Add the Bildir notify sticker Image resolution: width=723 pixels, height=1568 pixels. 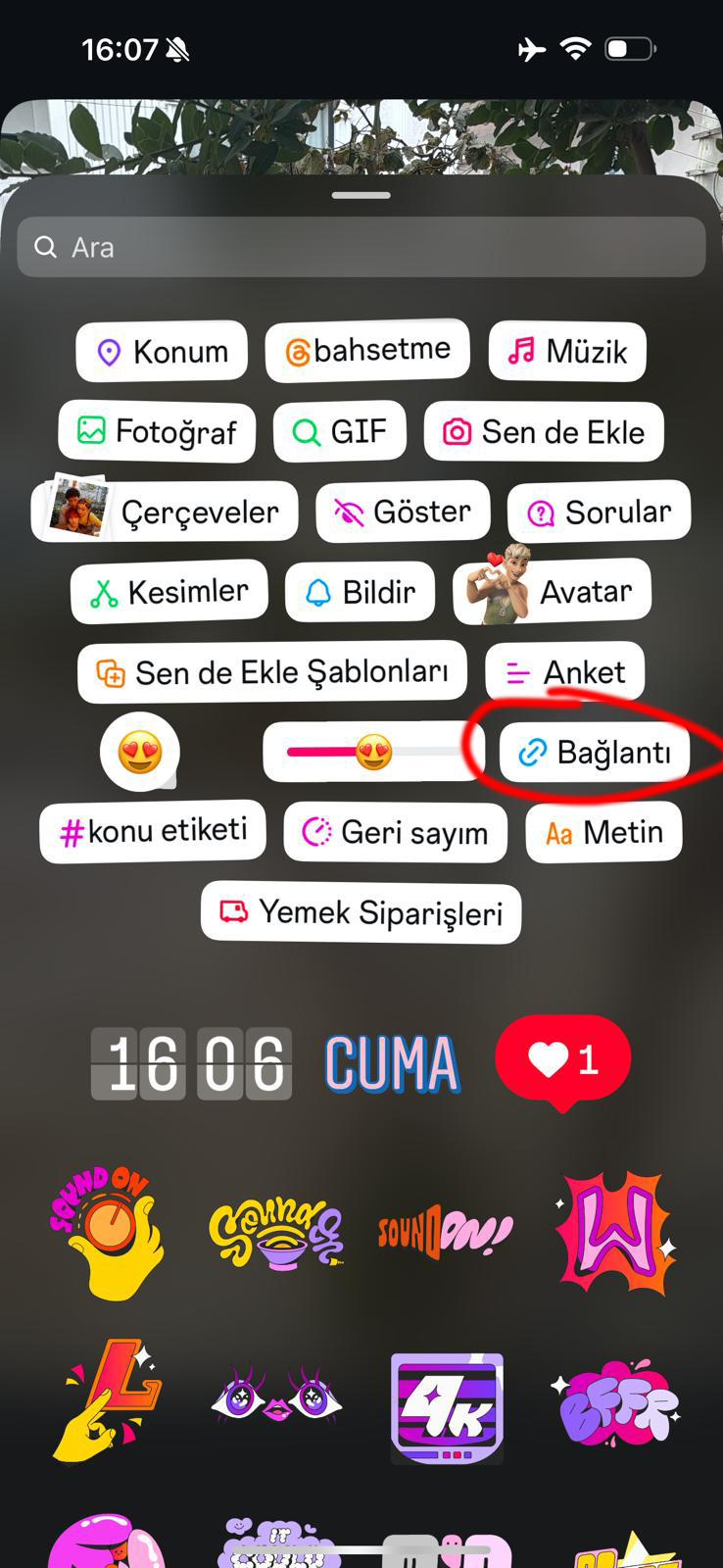(360, 592)
